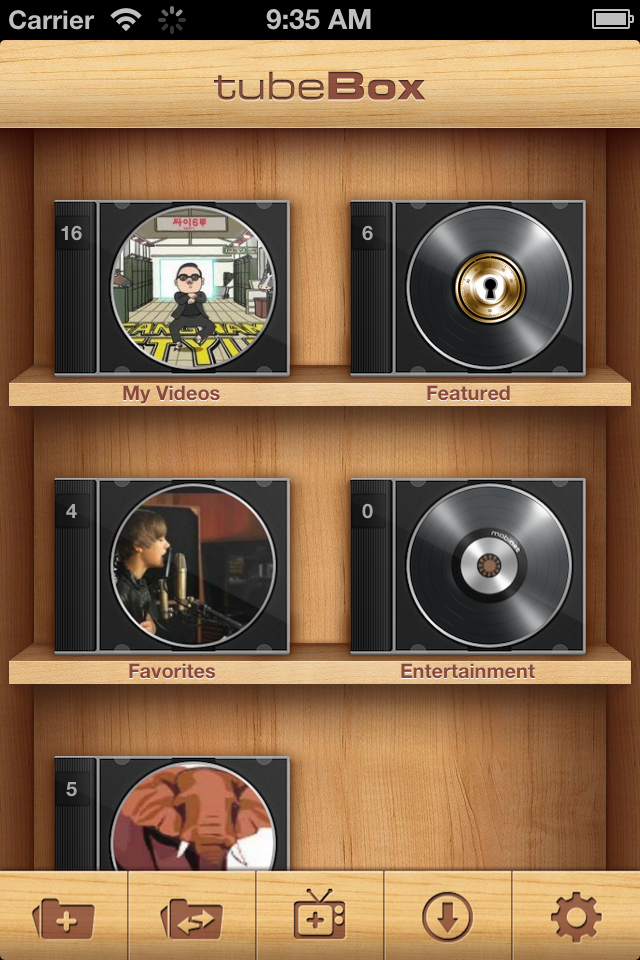Open the album with the elephant cover
Viewport: 640px width, 960px height.
click(x=172, y=815)
